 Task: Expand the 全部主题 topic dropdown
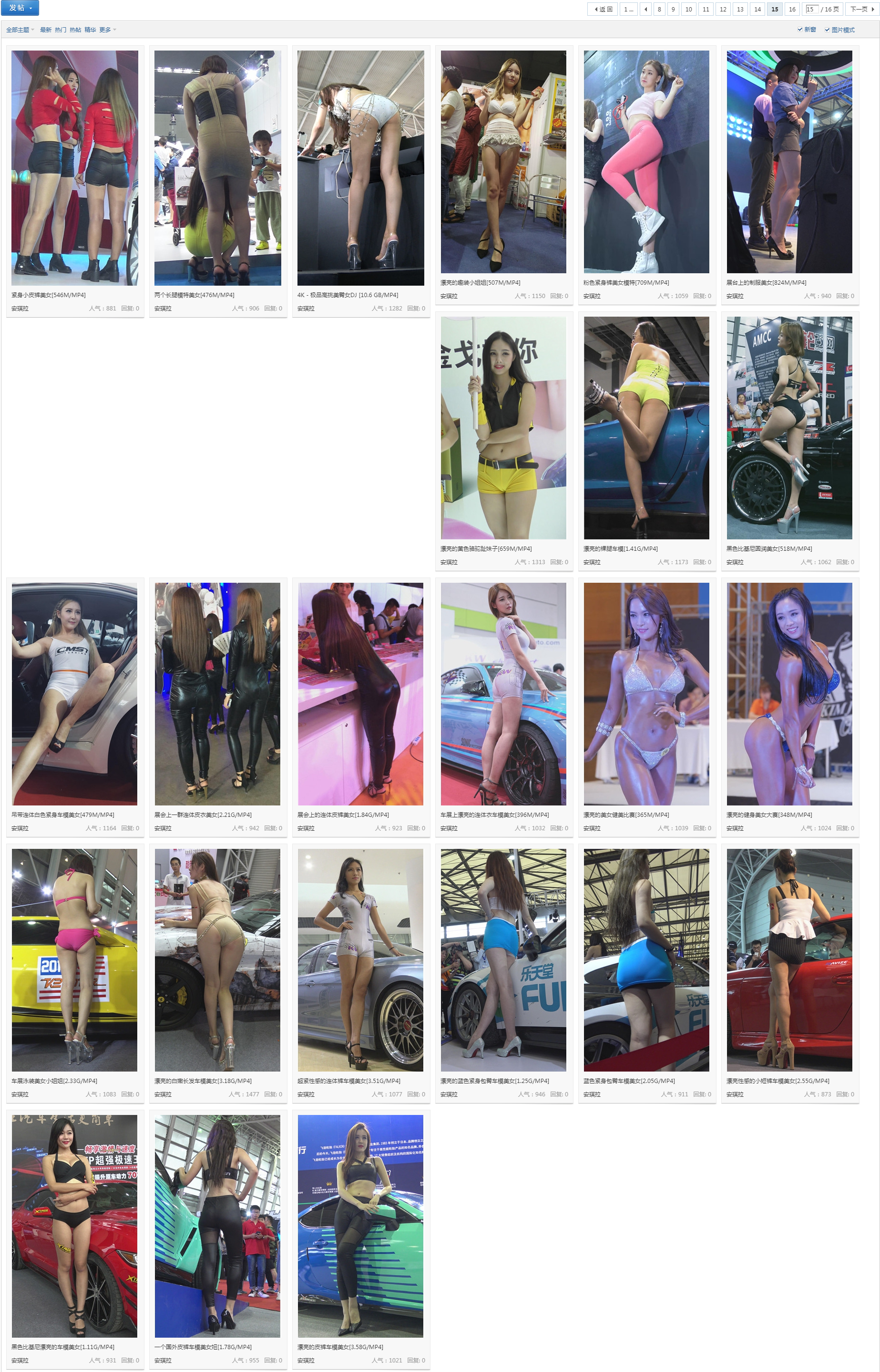pyautogui.click(x=20, y=30)
